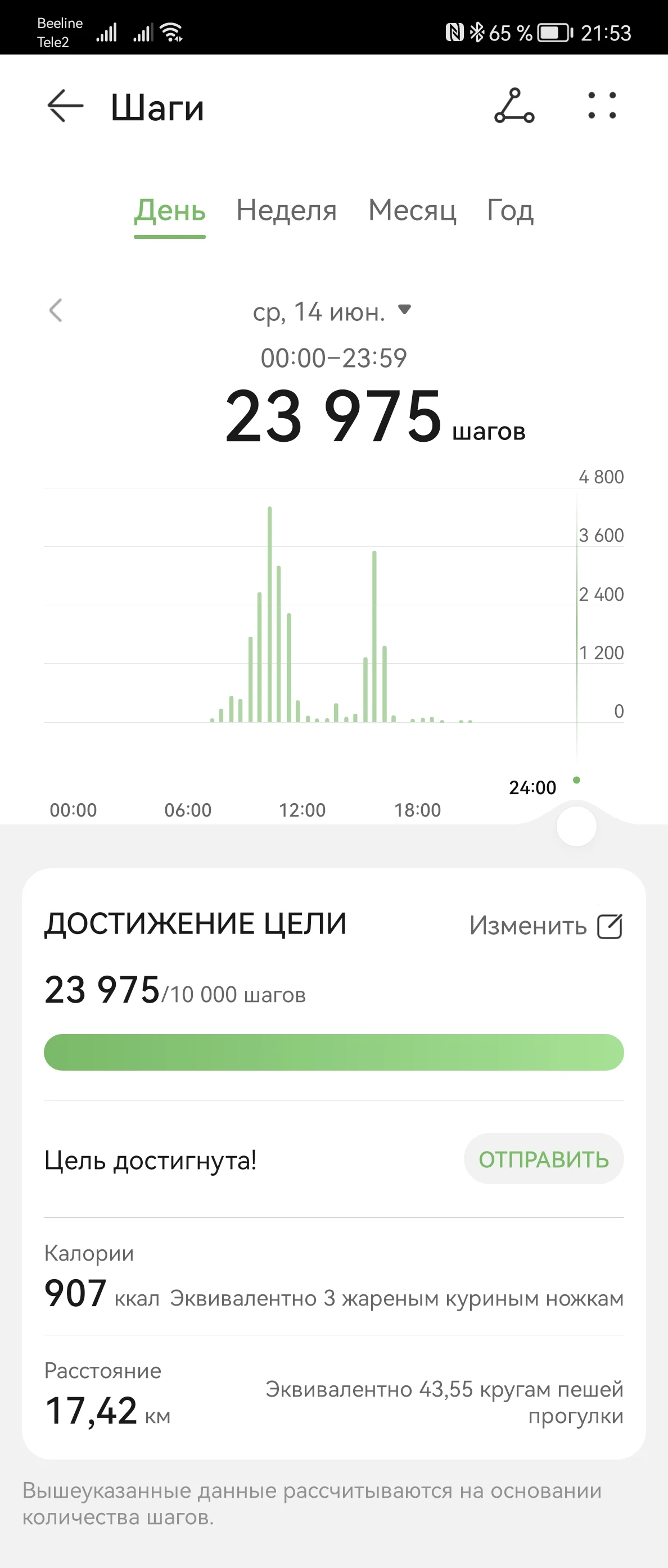Tap the chart time slider handle
Viewport: 668px width, 1568px height.
pyautogui.click(x=576, y=826)
